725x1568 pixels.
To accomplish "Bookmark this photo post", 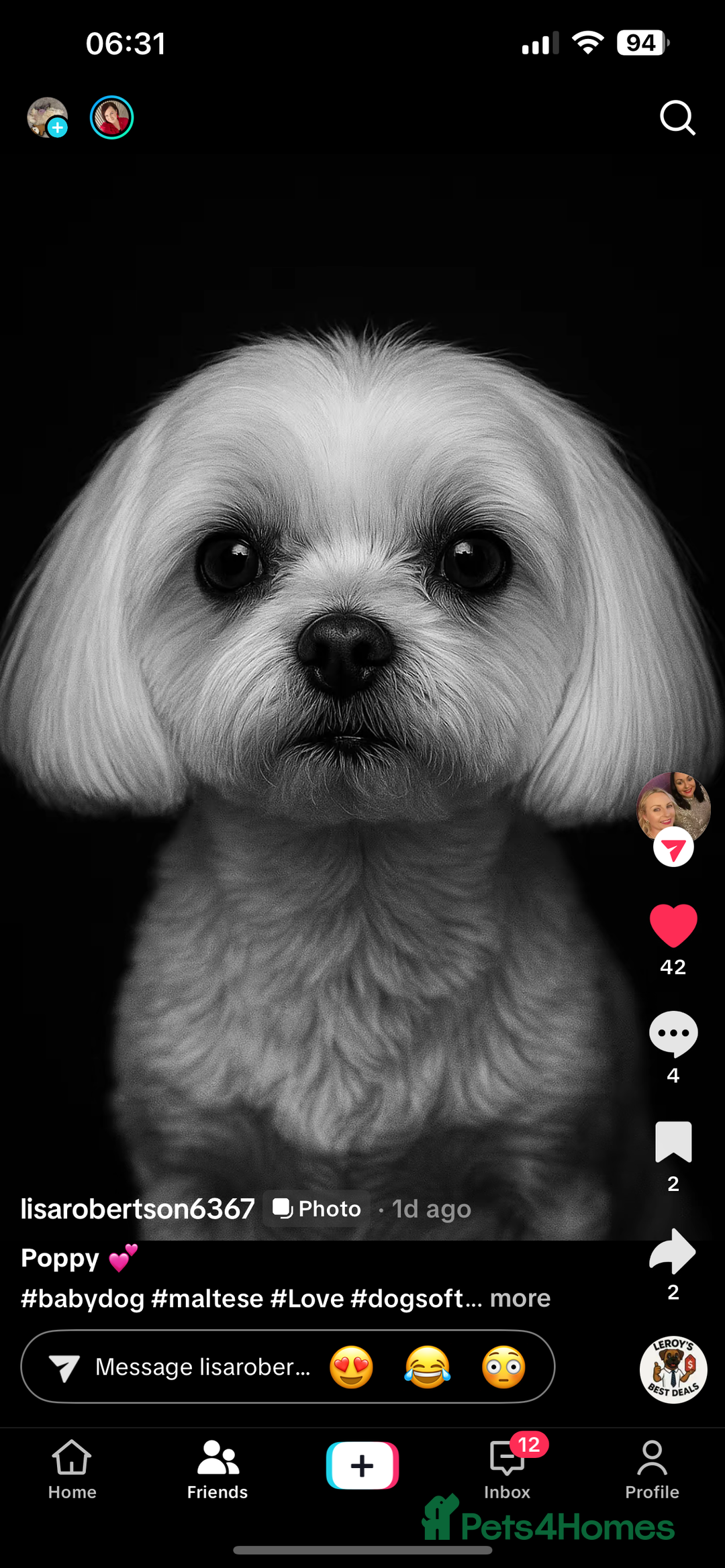I will (x=673, y=1141).
